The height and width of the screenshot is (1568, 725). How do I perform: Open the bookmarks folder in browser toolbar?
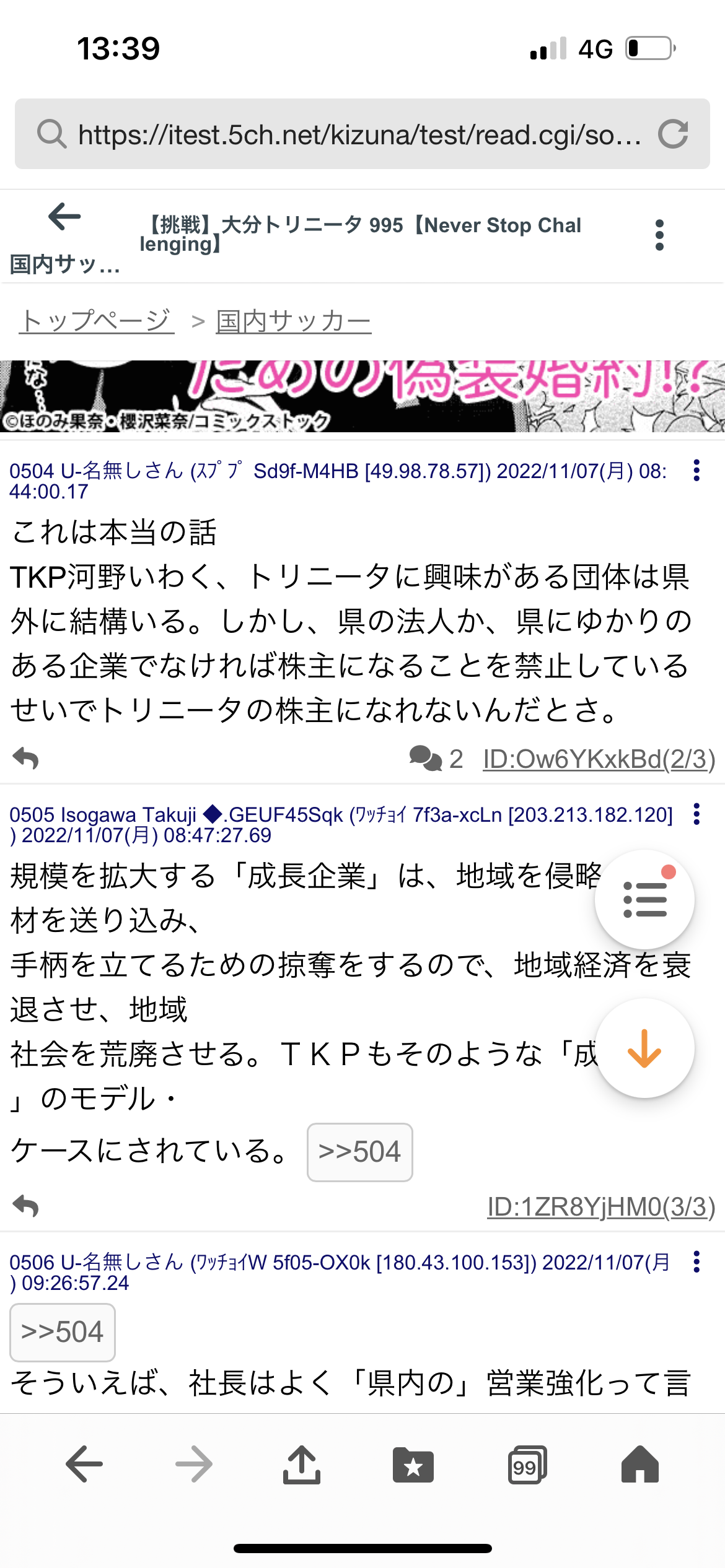(x=413, y=1465)
